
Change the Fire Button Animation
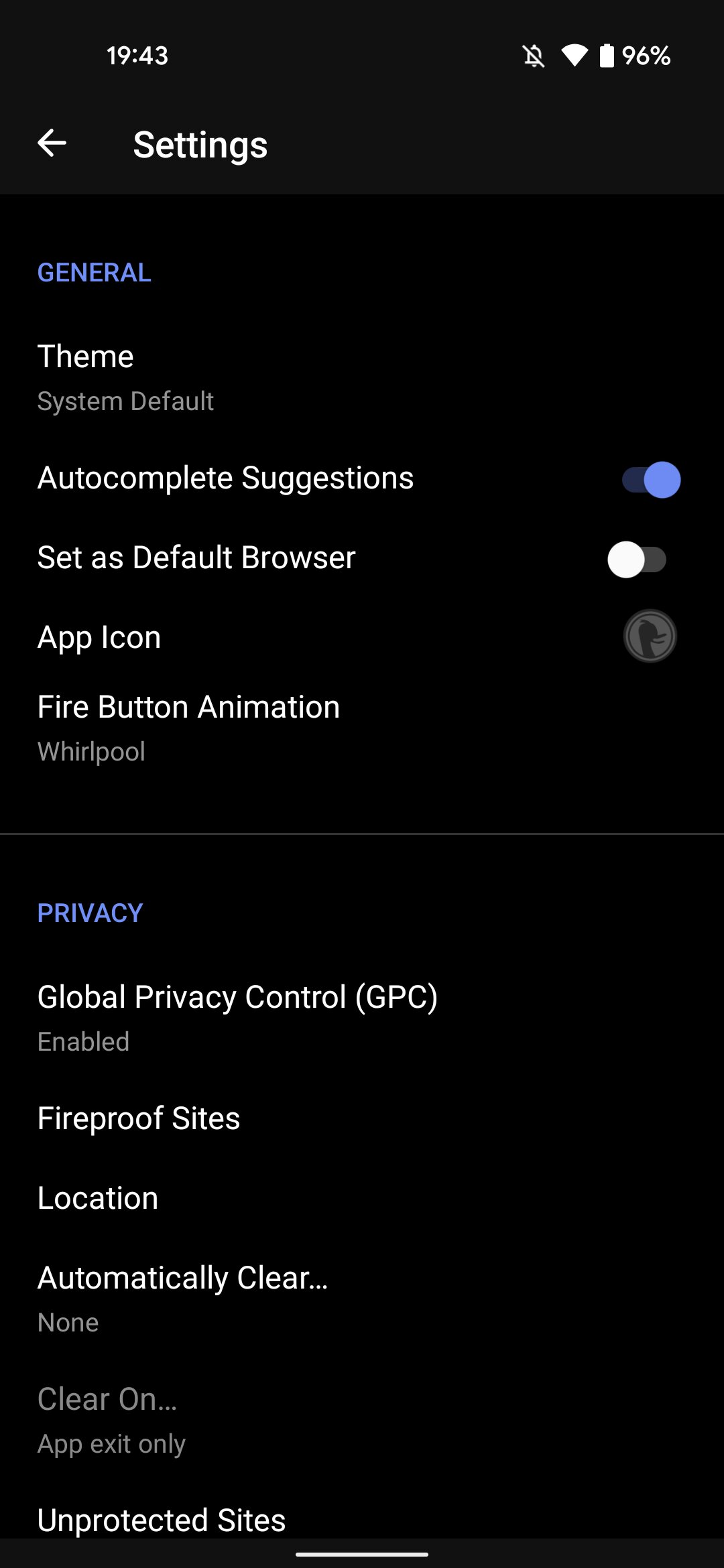point(362,728)
